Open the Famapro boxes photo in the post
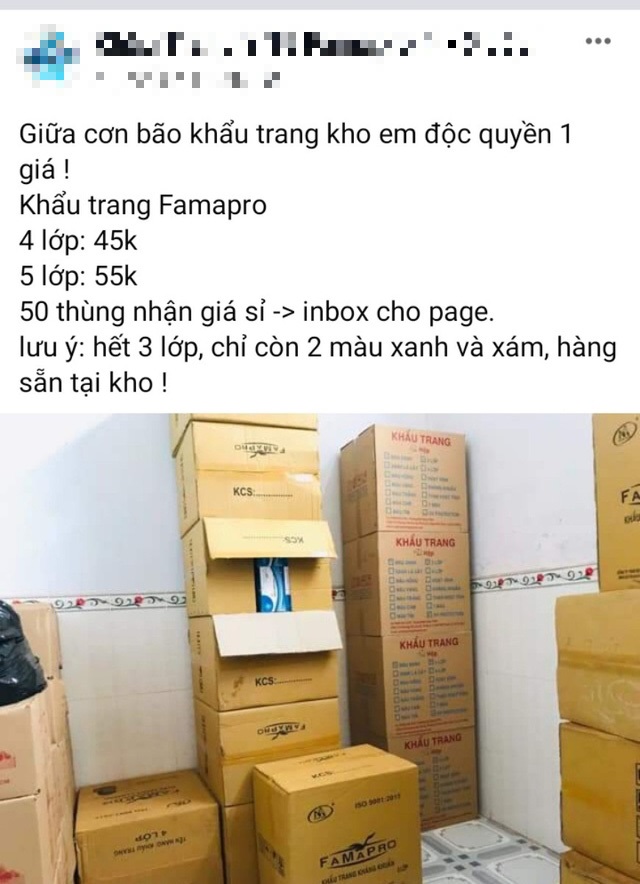The height and width of the screenshot is (884, 640). [320, 648]
